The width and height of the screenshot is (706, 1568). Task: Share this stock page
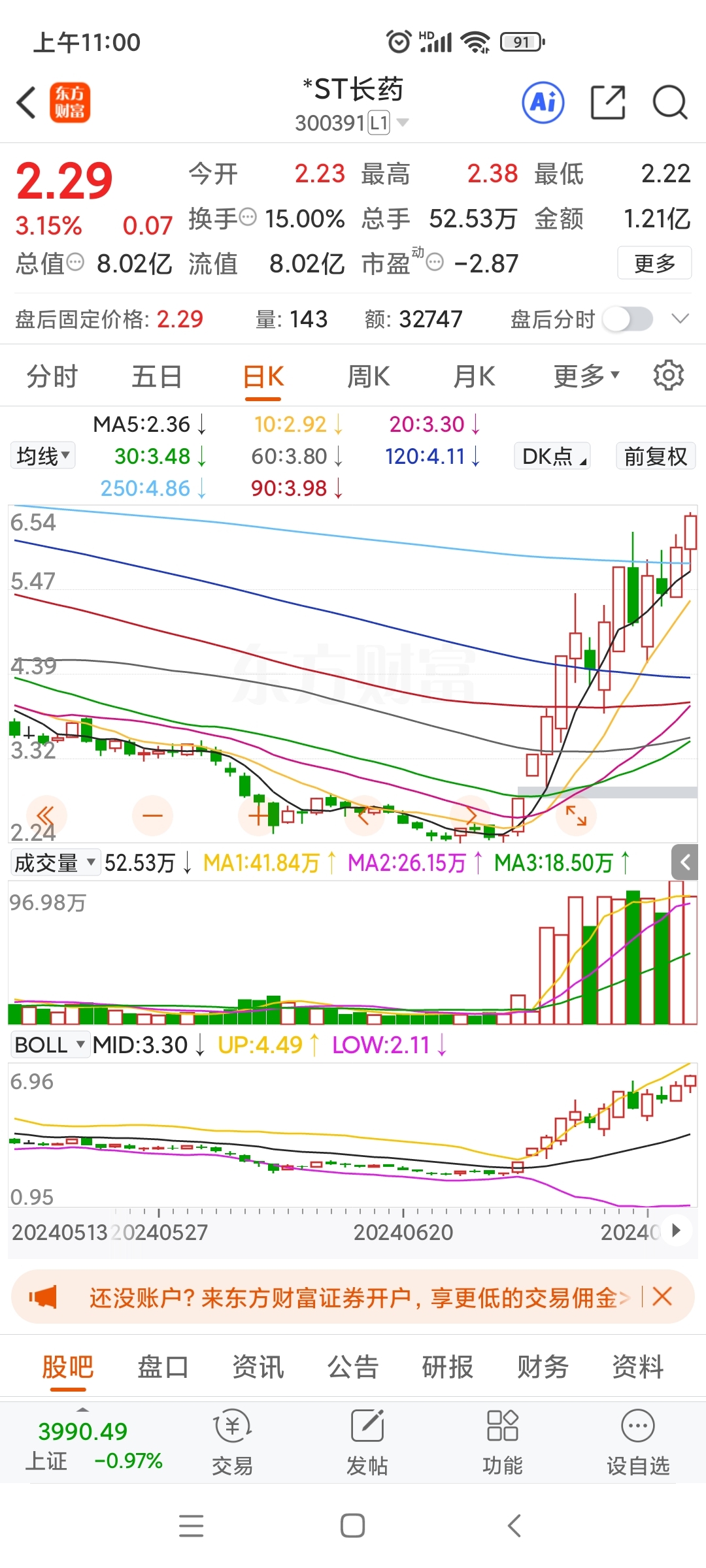point(608,103)
